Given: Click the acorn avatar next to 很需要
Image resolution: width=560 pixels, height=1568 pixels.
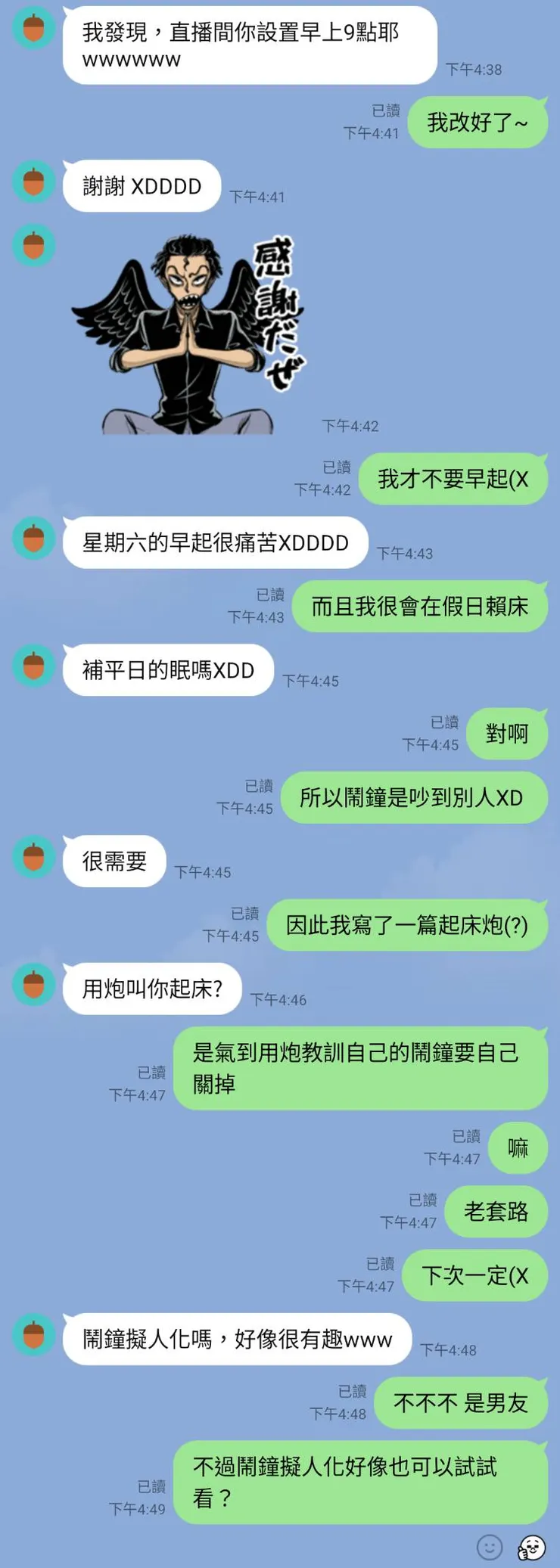Looking at the screenshot, I should tap(32, 857).
